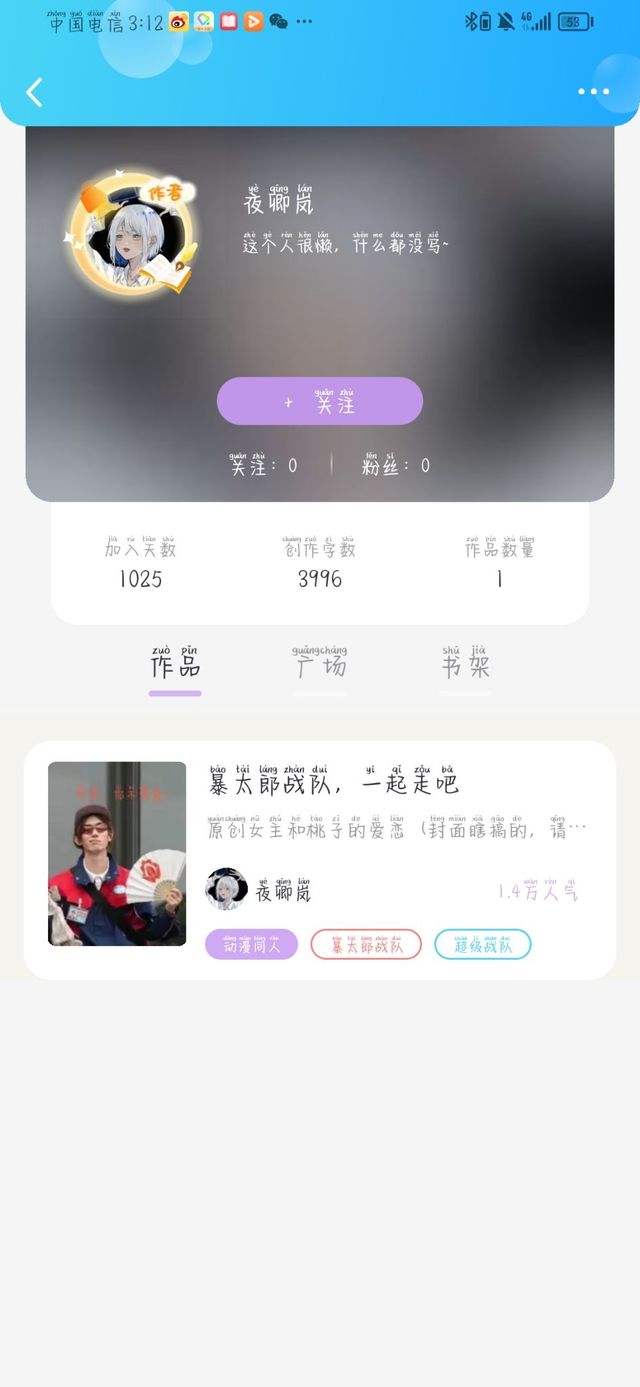
Task: Select the 暴太郎战队 tag chip
Action: [x=366, y=944]
